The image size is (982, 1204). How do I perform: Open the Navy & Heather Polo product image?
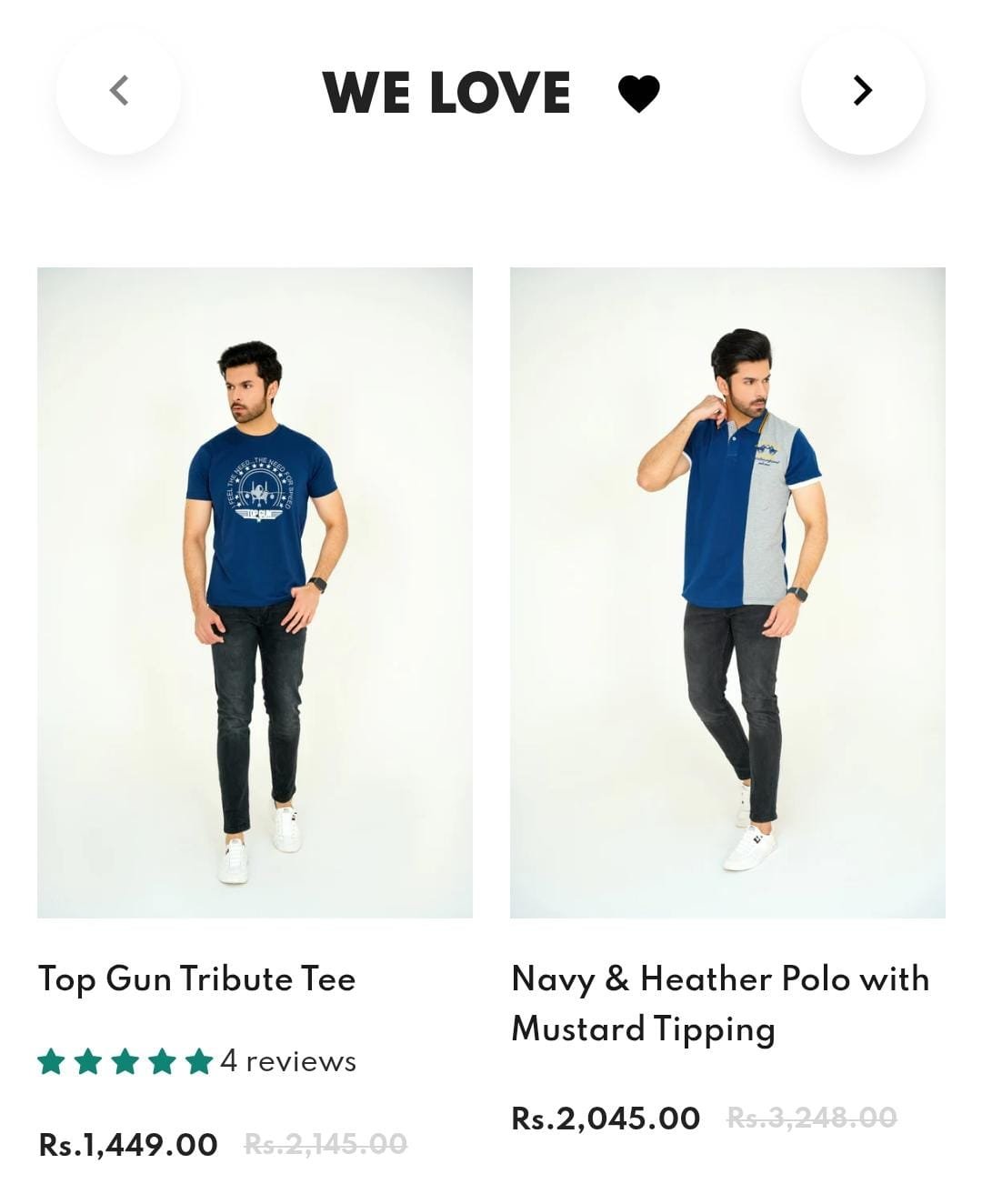tap(727, 592)
